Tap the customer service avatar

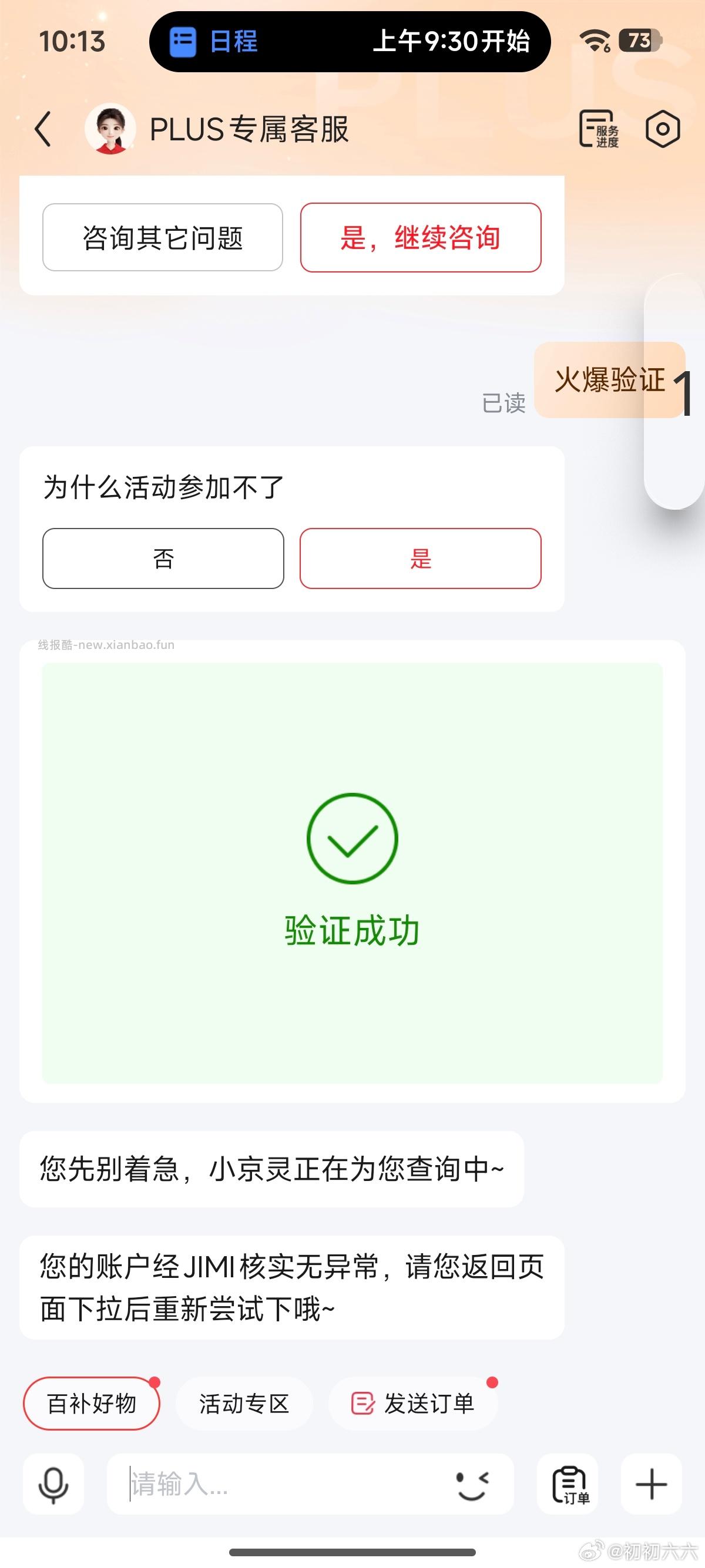coord(111,129)
